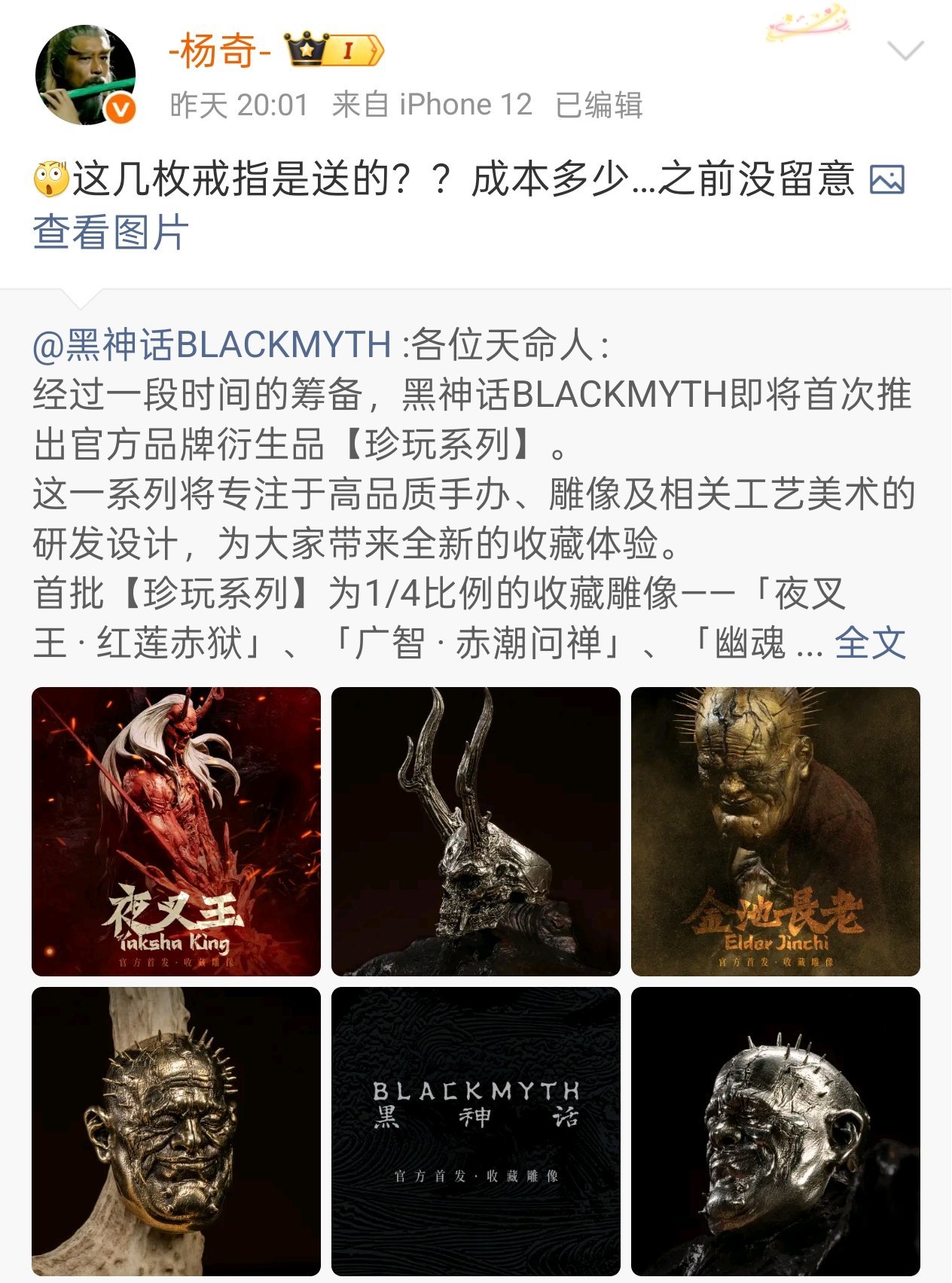Open the silver head ring image
Viewport: 952px width, 1283px height.
(x=775, y=1130)
